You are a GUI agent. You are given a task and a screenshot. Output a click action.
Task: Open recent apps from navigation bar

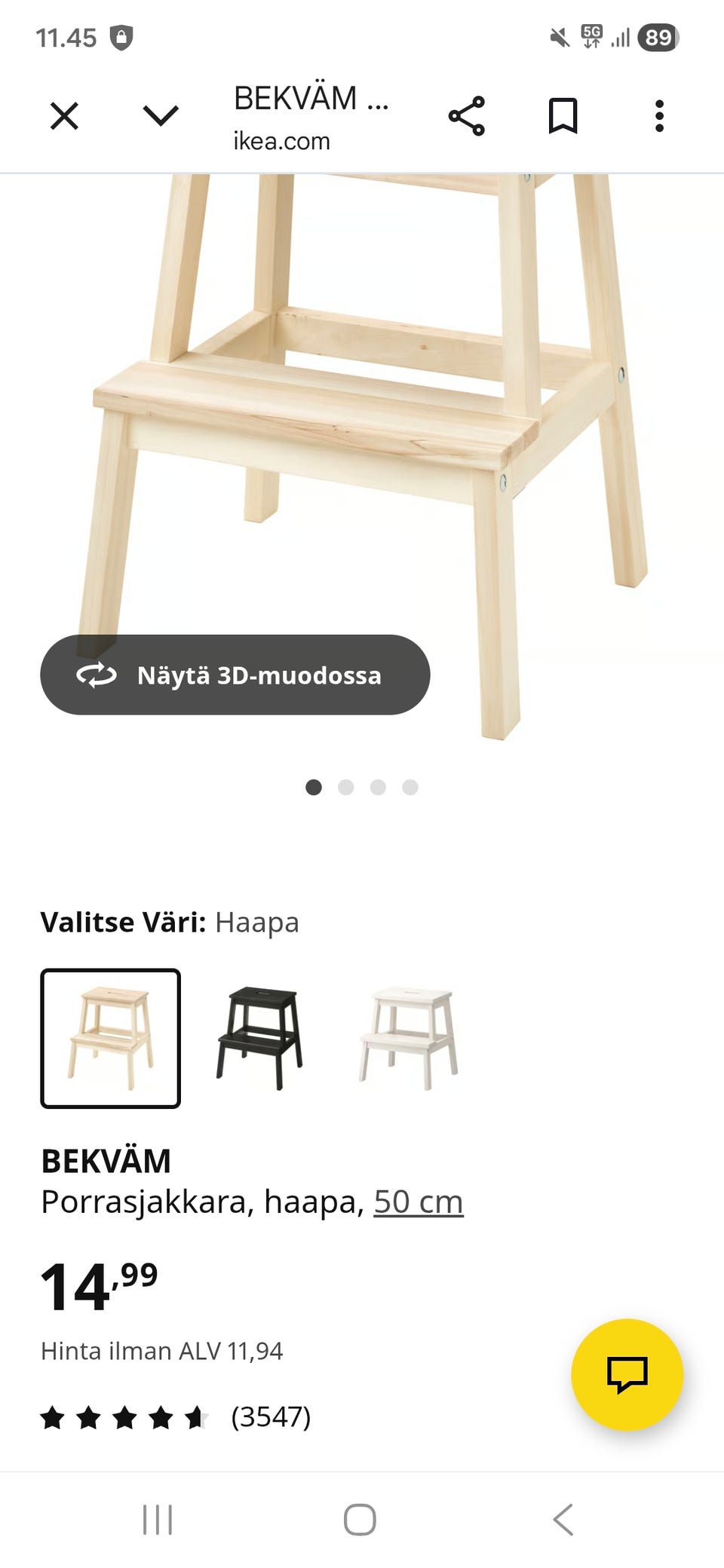coord(158,1519)
